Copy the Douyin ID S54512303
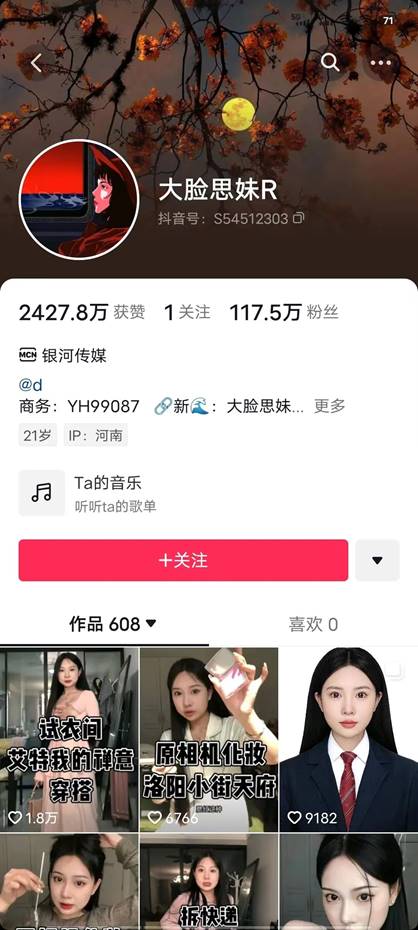Viewport: 418px width, 930px height. coord(299,218)
